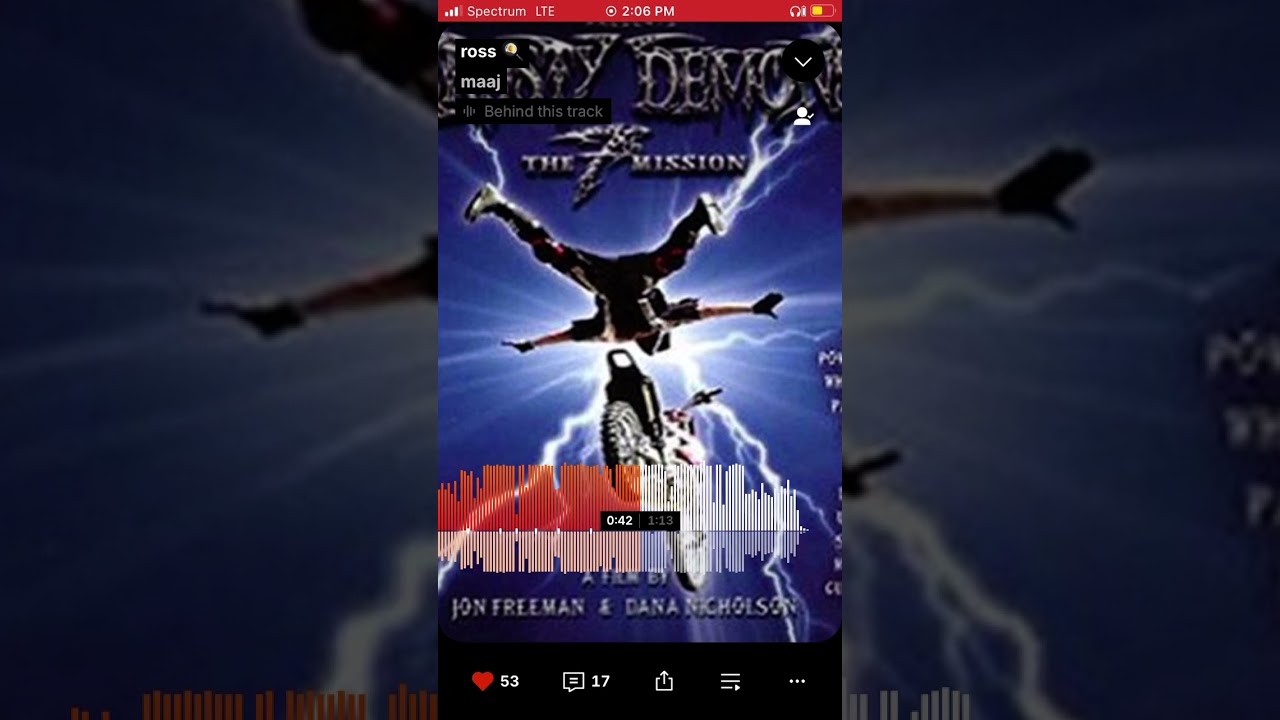
Task: Collapse the player with the down chevron
Action: [x=803, y=62]
